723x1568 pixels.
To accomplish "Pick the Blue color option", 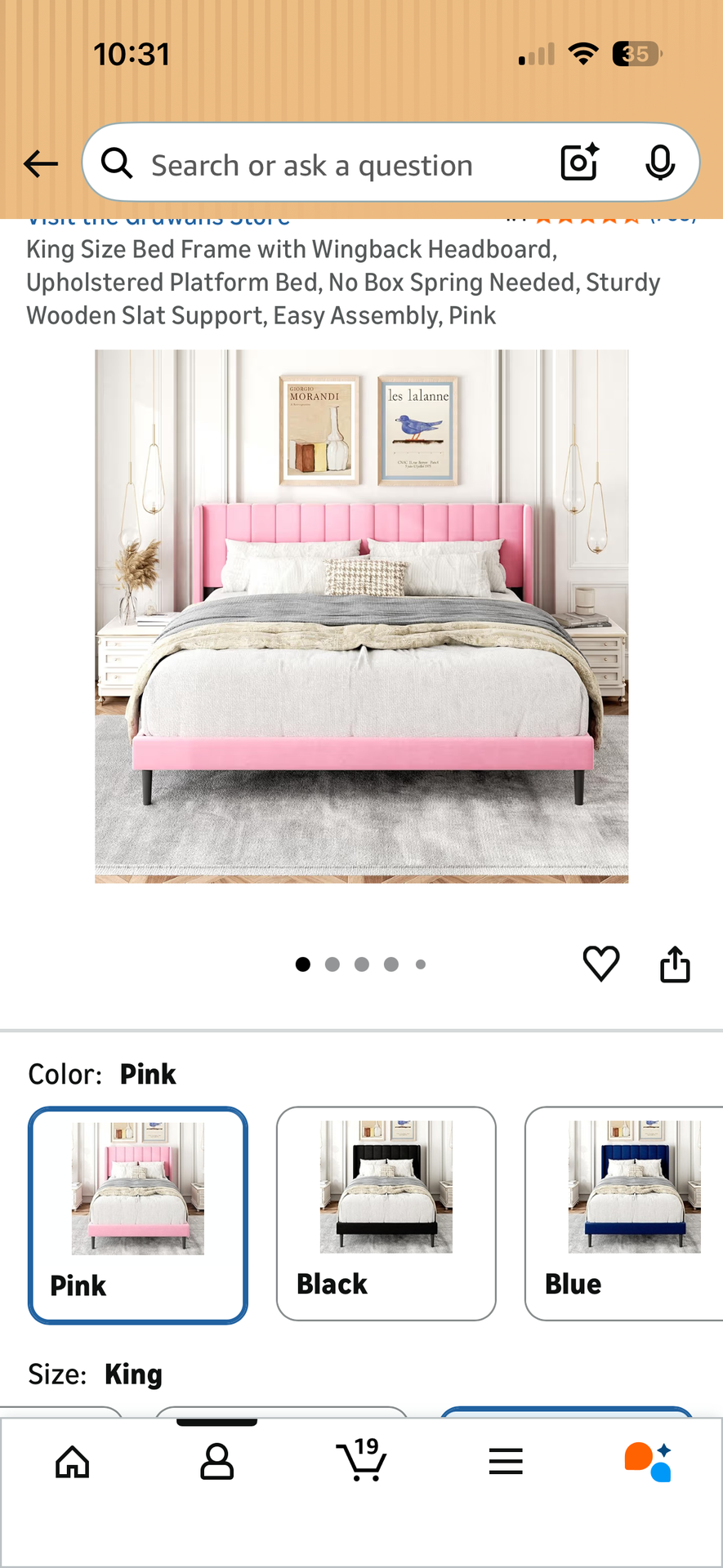I will click(624, 1213).
